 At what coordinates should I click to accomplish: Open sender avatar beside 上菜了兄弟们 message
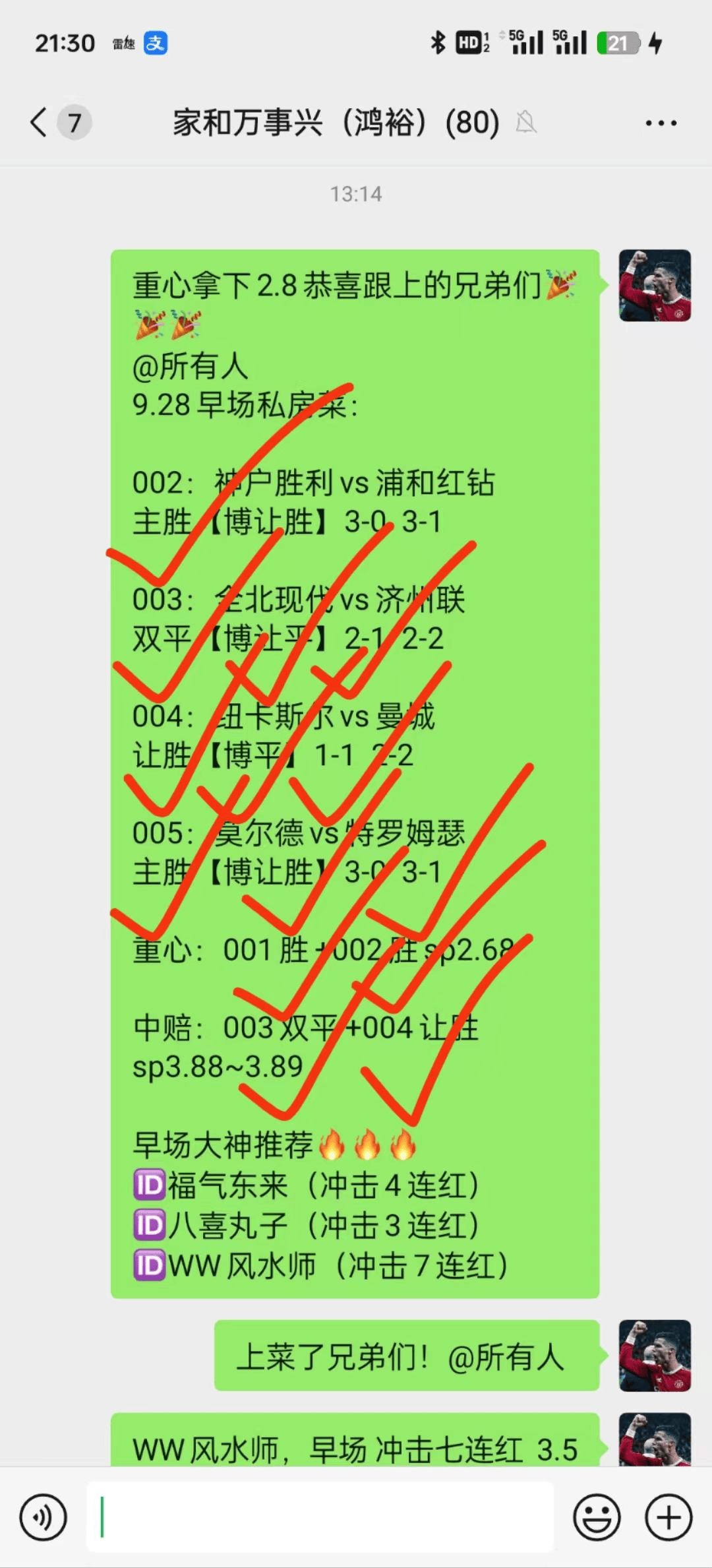655,1356
